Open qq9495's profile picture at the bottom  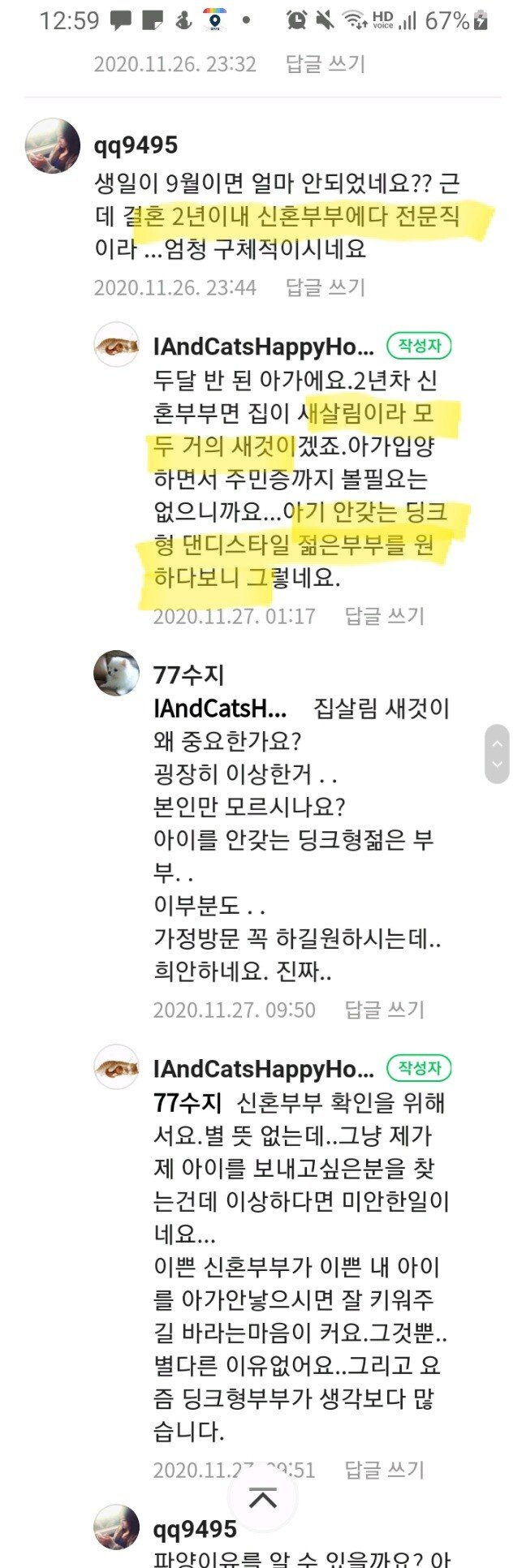117,1527
